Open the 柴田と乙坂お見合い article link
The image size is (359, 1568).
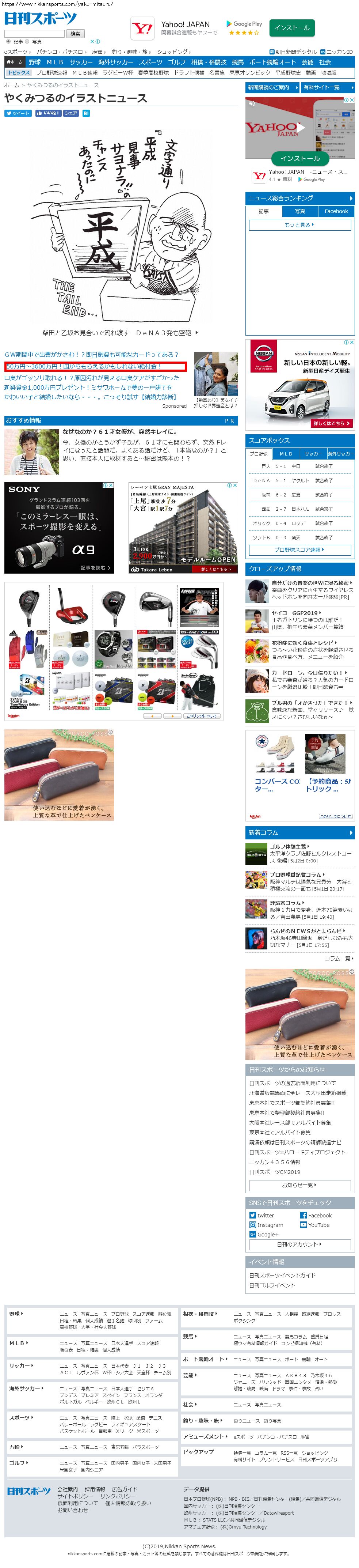[x=120, y=333]
